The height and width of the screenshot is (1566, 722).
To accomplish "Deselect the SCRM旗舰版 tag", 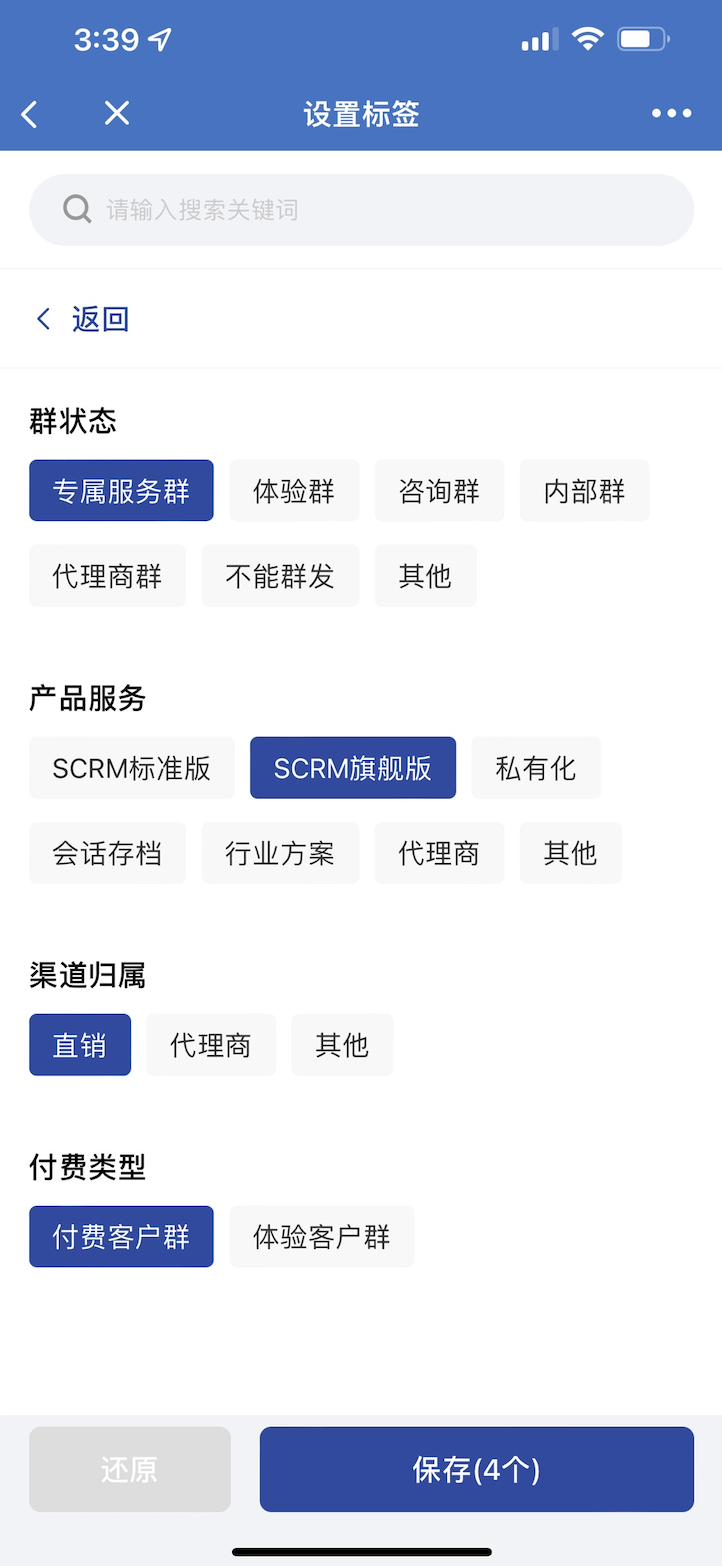I will pyautogui.click(x=353, y=768).
